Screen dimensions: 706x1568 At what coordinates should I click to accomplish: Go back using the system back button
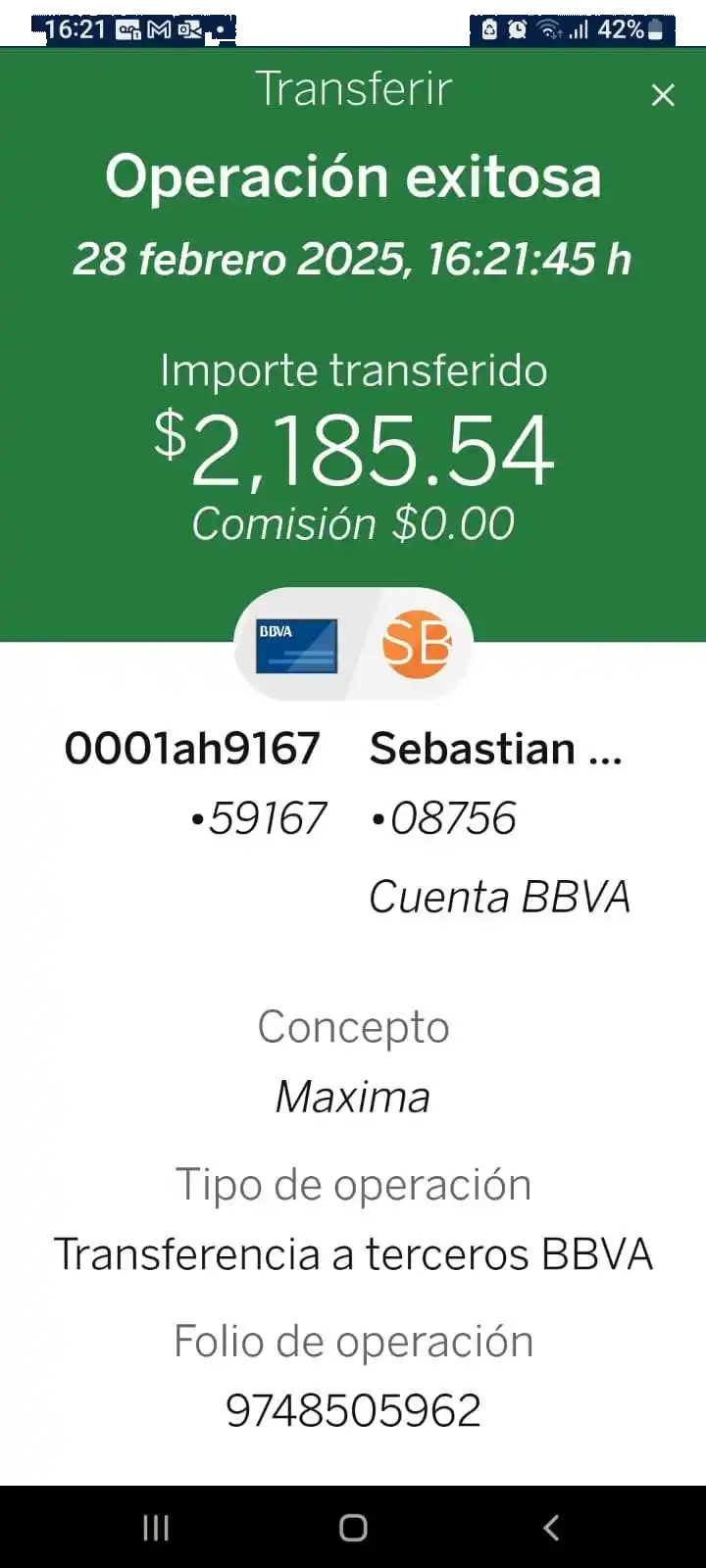click(x=551, y=1527)
